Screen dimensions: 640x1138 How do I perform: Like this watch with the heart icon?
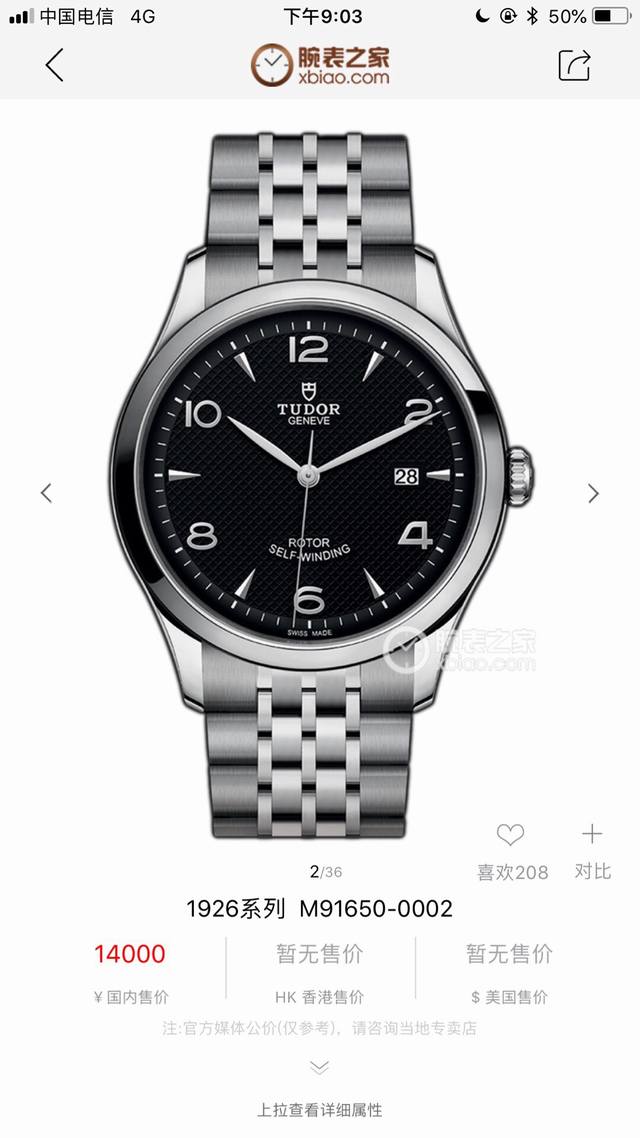click(x=511, y=835)
